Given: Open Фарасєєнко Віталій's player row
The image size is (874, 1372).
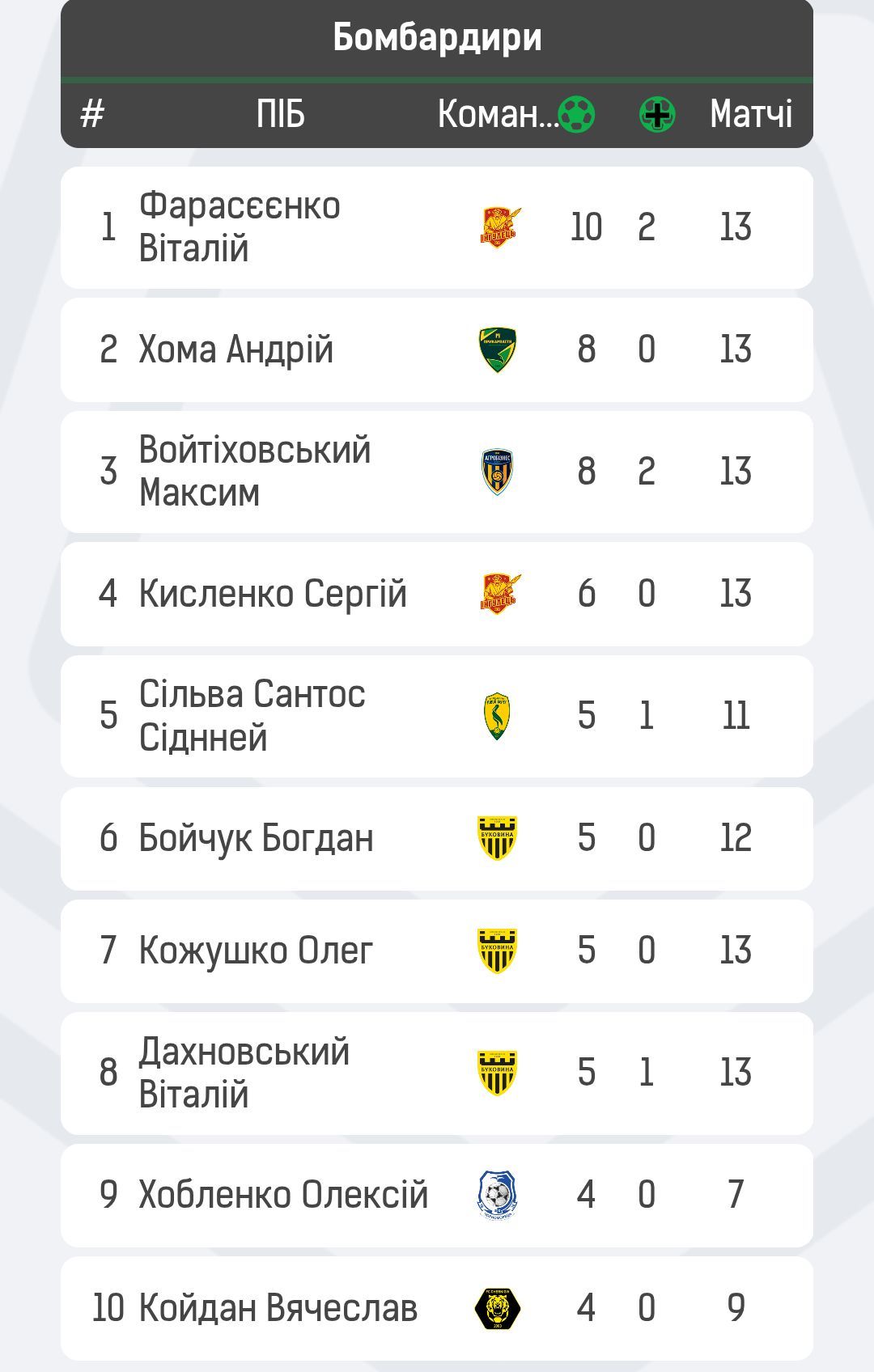Looking at the screenshot, I should pyautogui.click(x=437, y=227).
